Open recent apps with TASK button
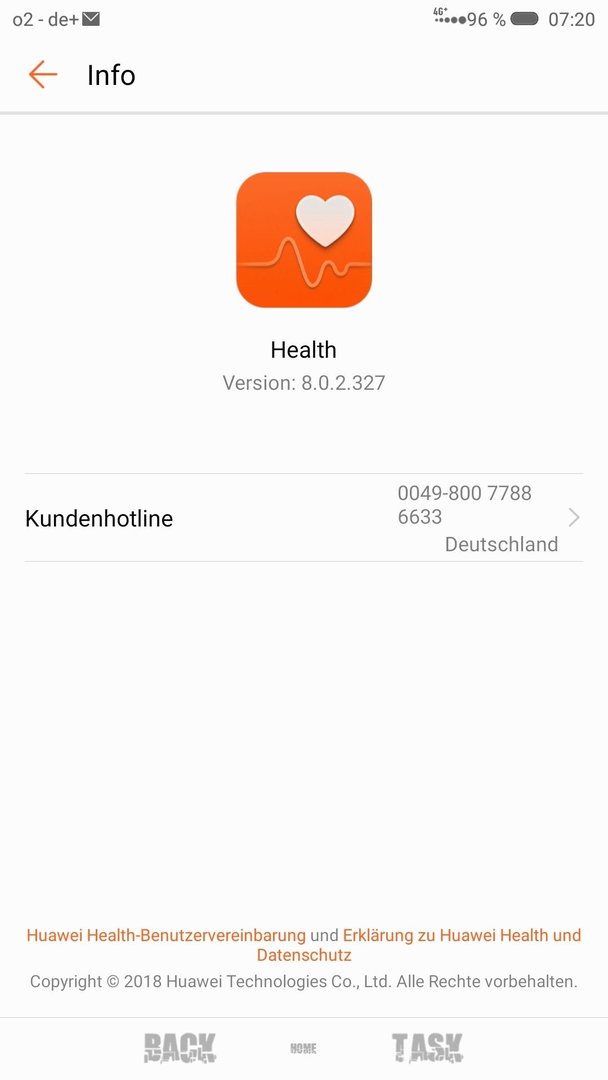The width and height of the screenshot is (608, 1080). [x=427, y=1048]
